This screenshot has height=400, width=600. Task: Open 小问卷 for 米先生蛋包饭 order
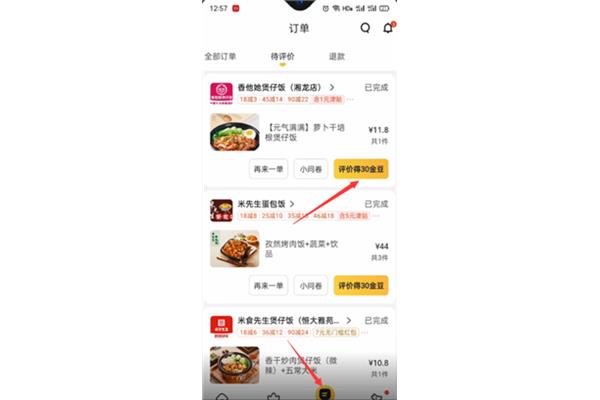pos(311,285)
